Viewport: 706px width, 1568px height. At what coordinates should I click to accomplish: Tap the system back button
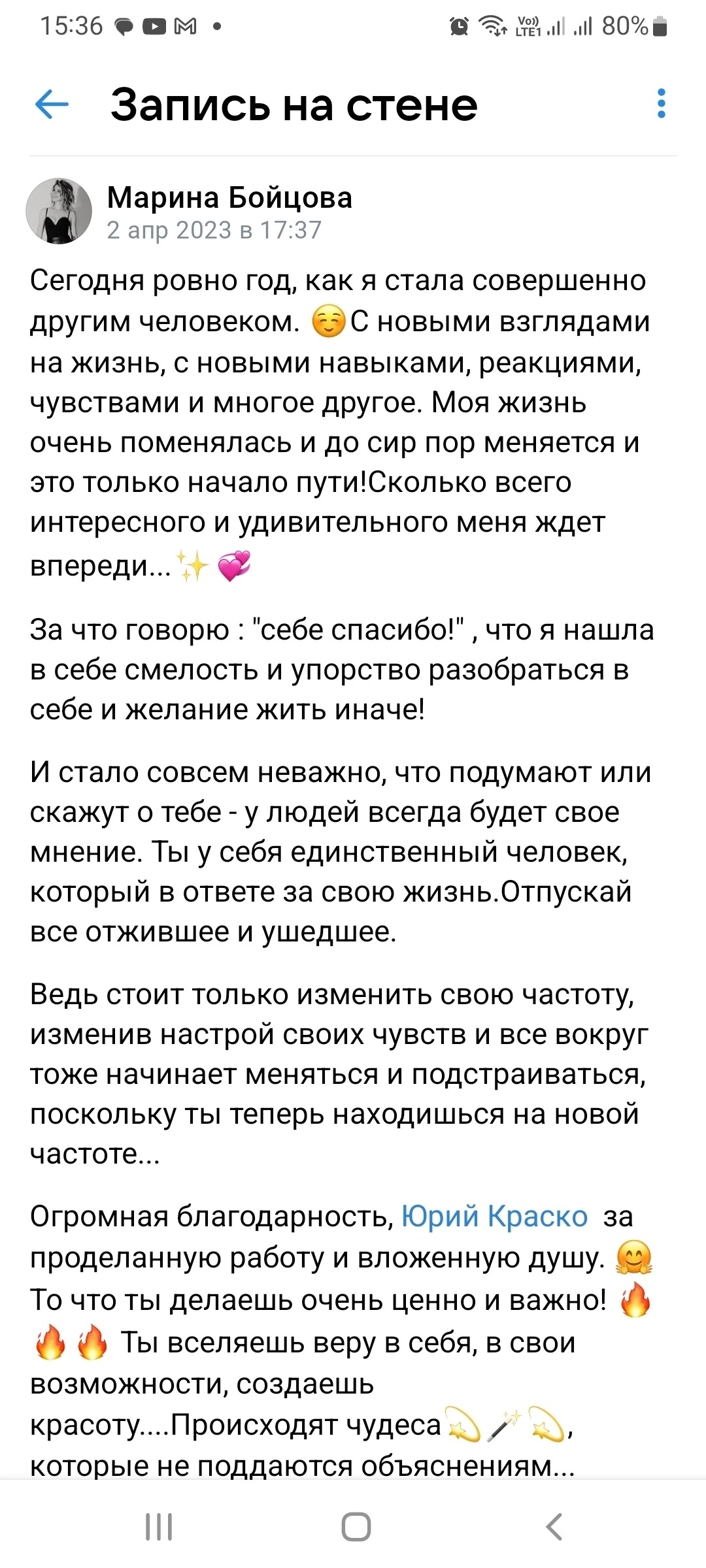pyautogui.click(x=554, y=1527)
